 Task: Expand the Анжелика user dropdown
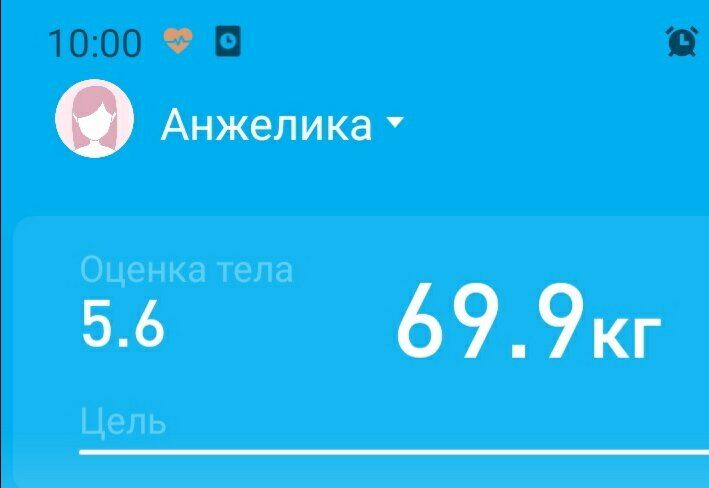[x=394, y=123]
